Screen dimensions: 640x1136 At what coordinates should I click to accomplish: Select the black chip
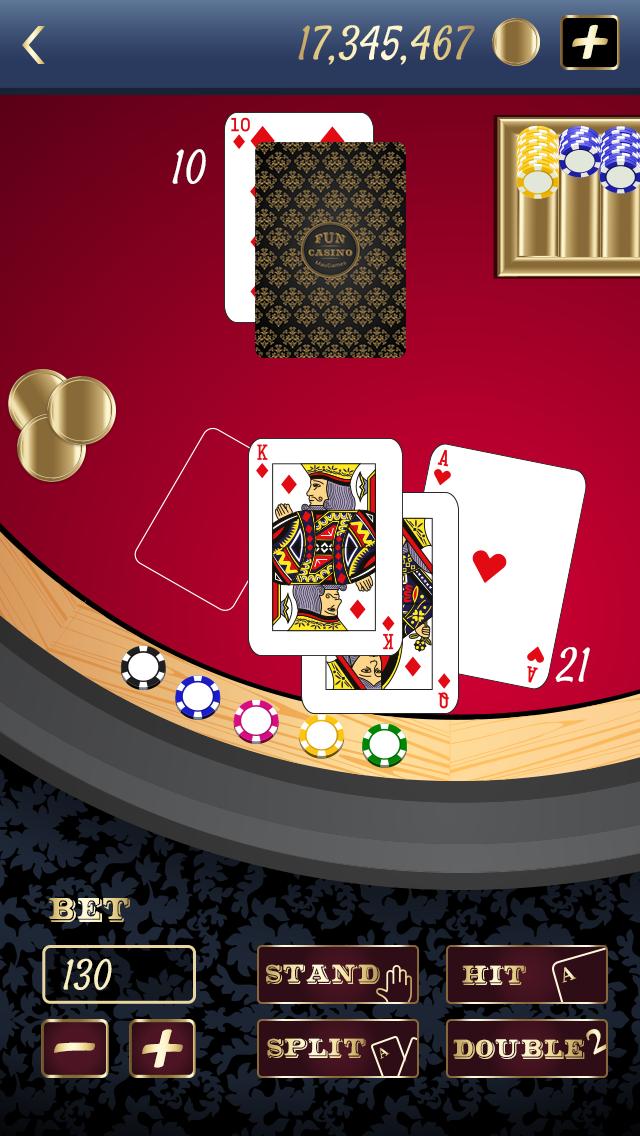point(143,667)
